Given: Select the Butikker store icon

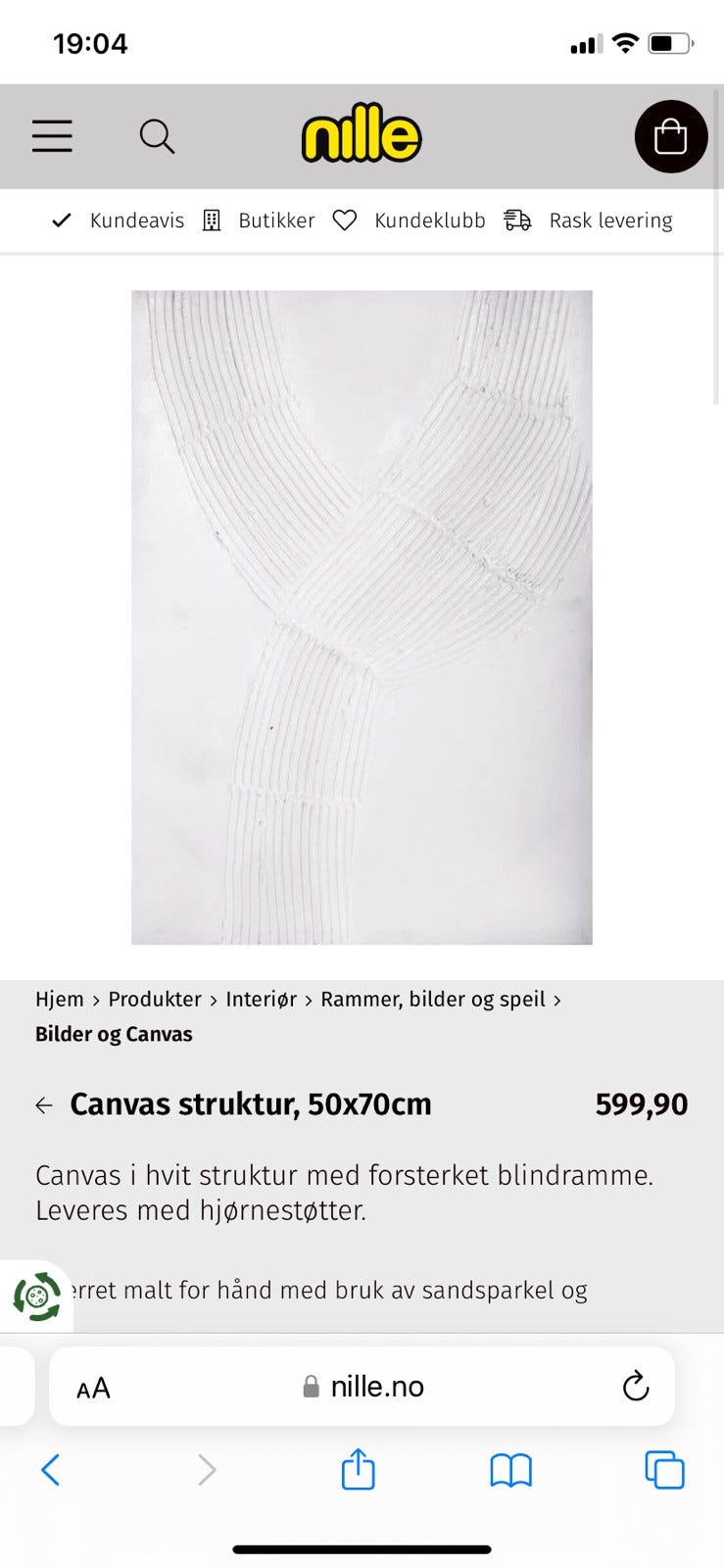Looking at the screenshot, I should [x=211, y=220].
